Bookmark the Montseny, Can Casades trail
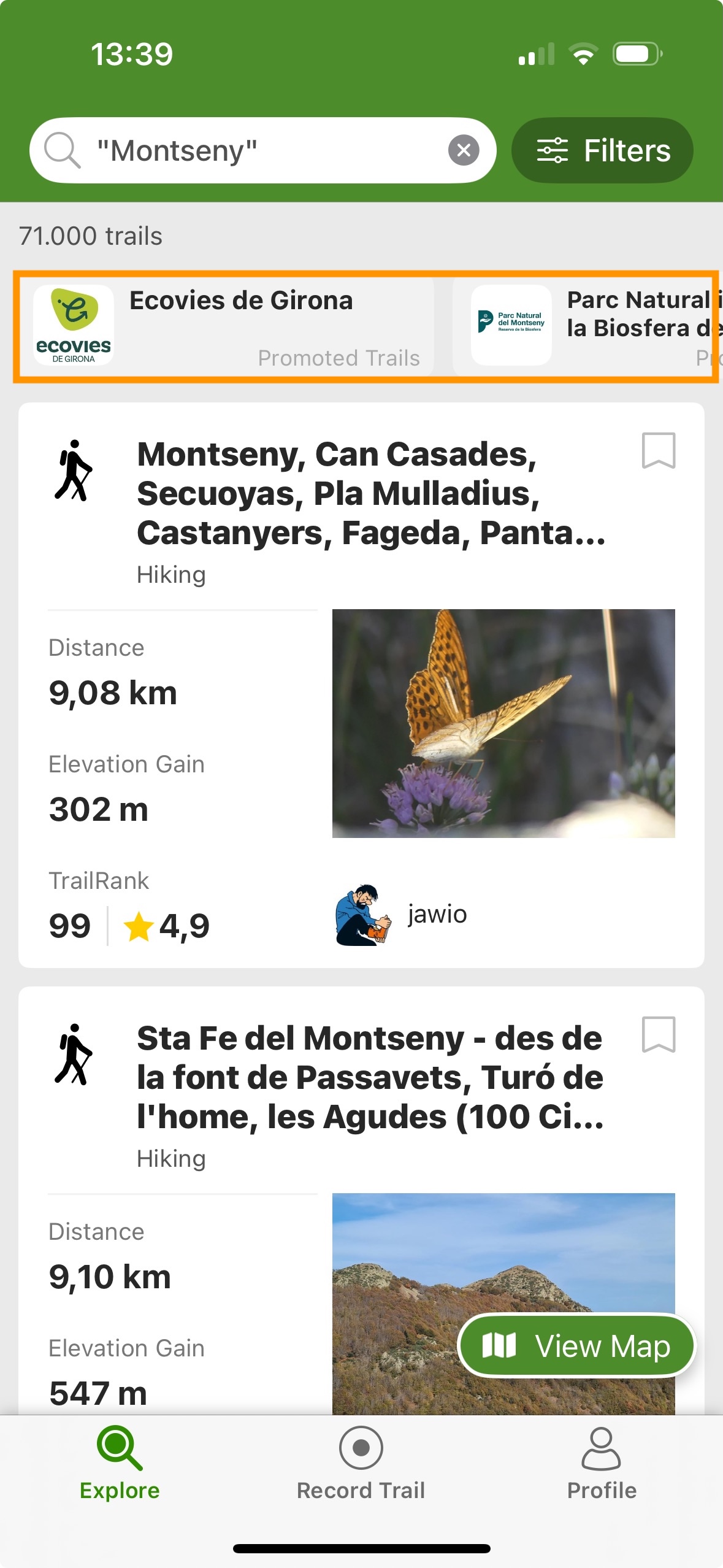The height and width of the screenshot is (1568, 723). coord(658,451)
